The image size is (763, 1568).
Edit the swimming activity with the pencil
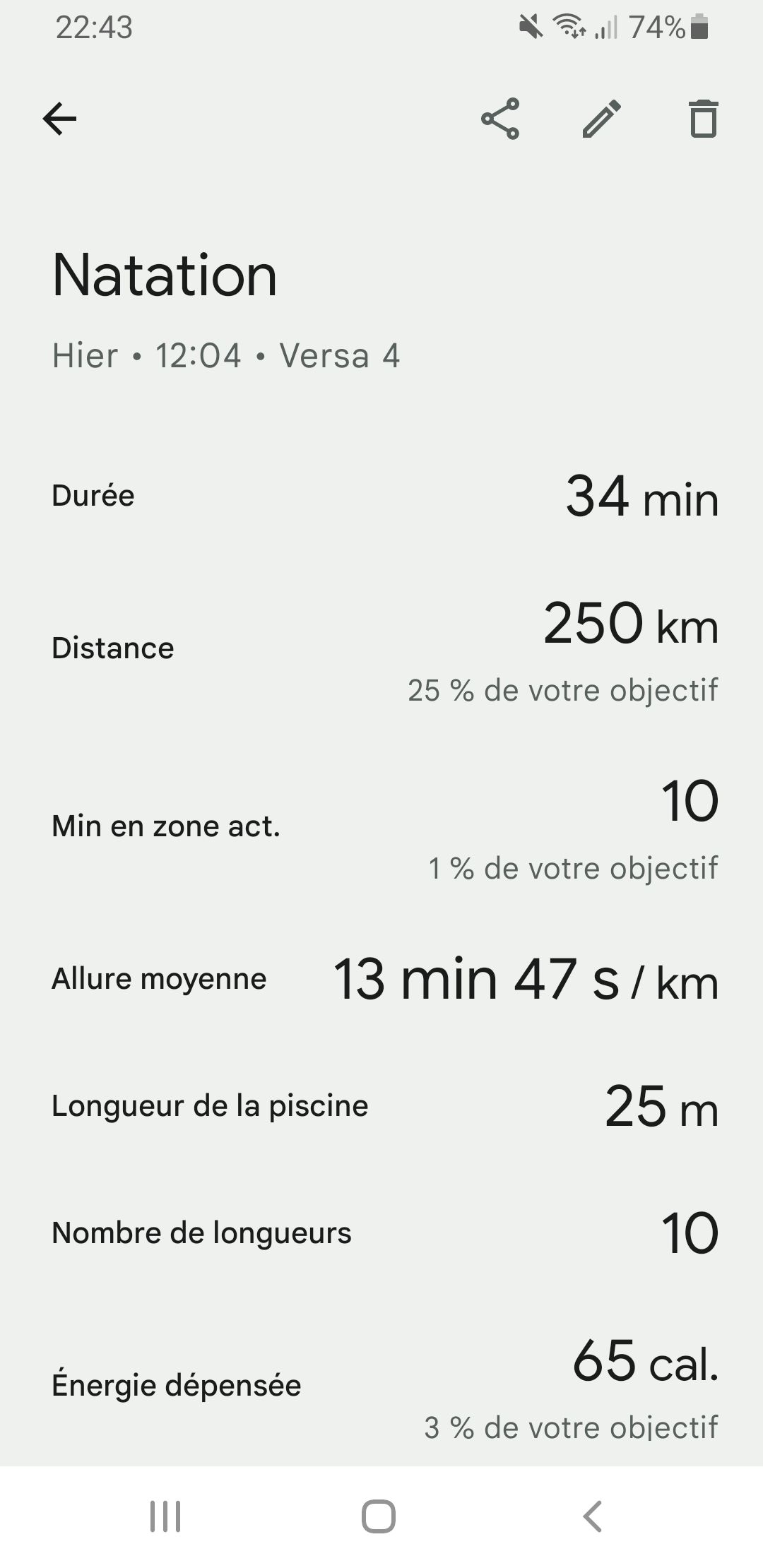point(602,119)
